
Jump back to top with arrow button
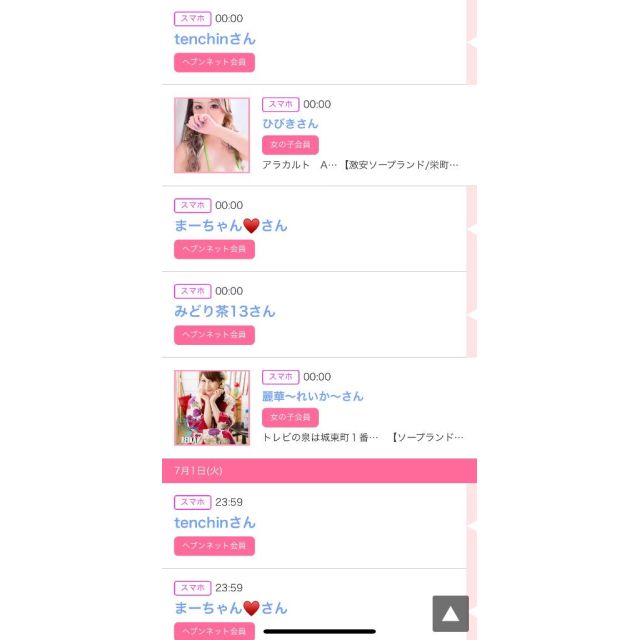451,613
